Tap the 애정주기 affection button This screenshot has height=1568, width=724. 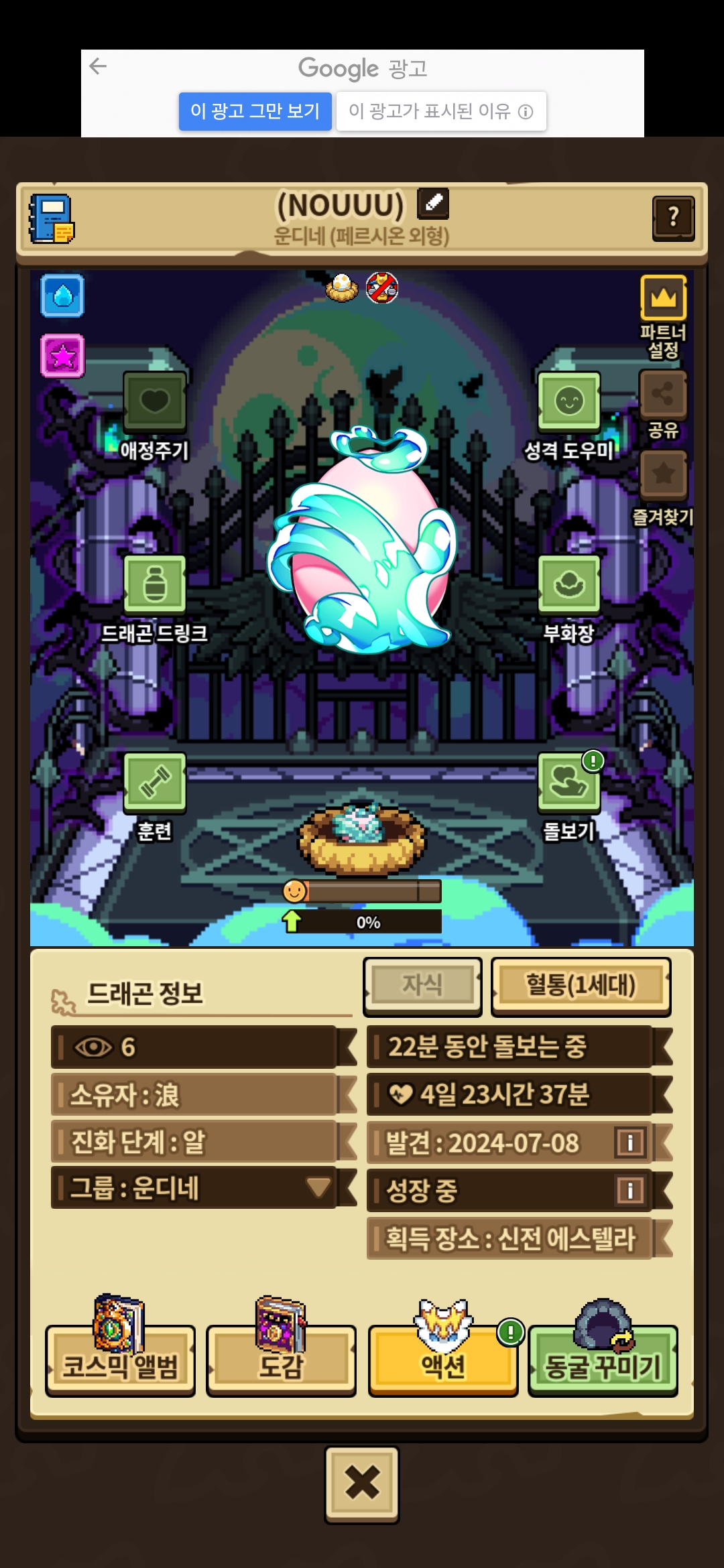154,402
